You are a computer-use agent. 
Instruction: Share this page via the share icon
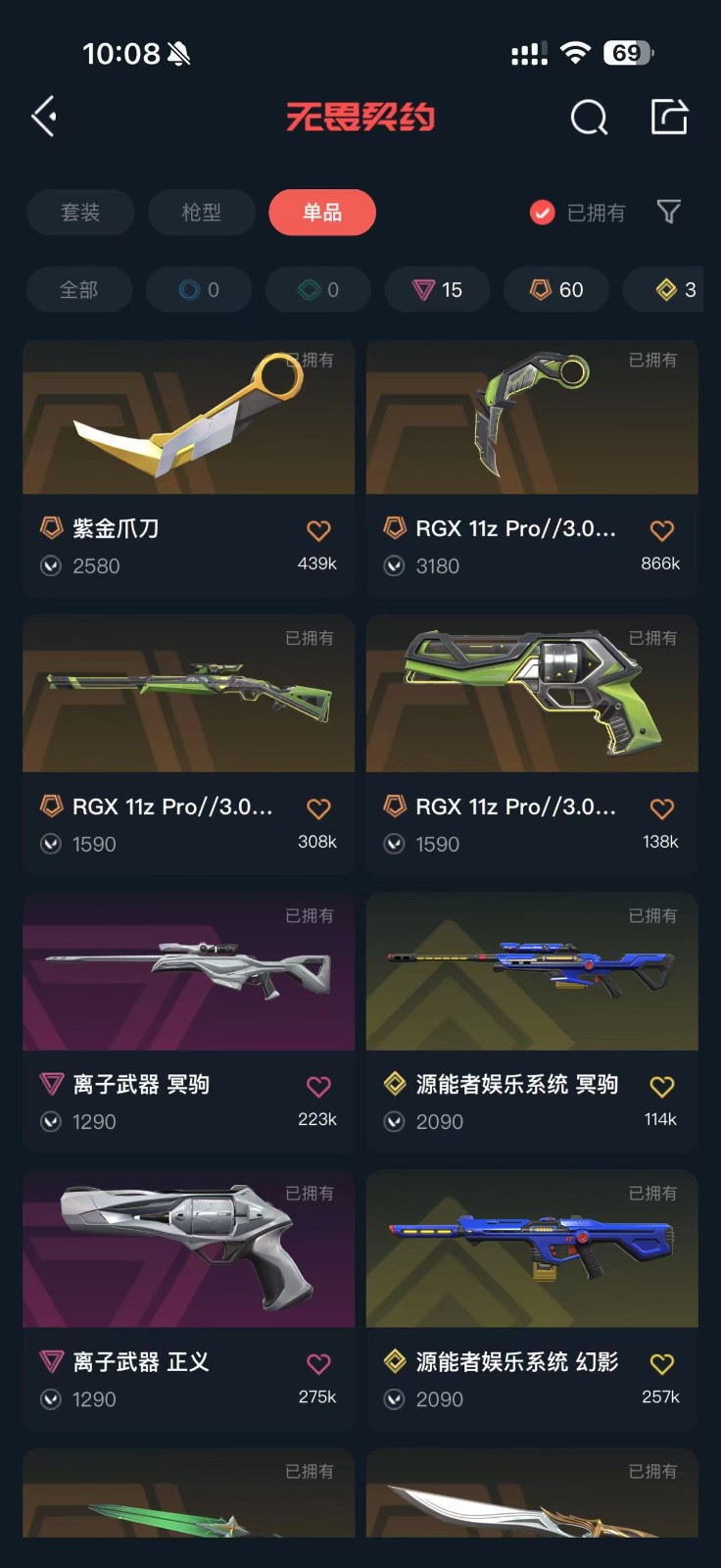(669, 117)
